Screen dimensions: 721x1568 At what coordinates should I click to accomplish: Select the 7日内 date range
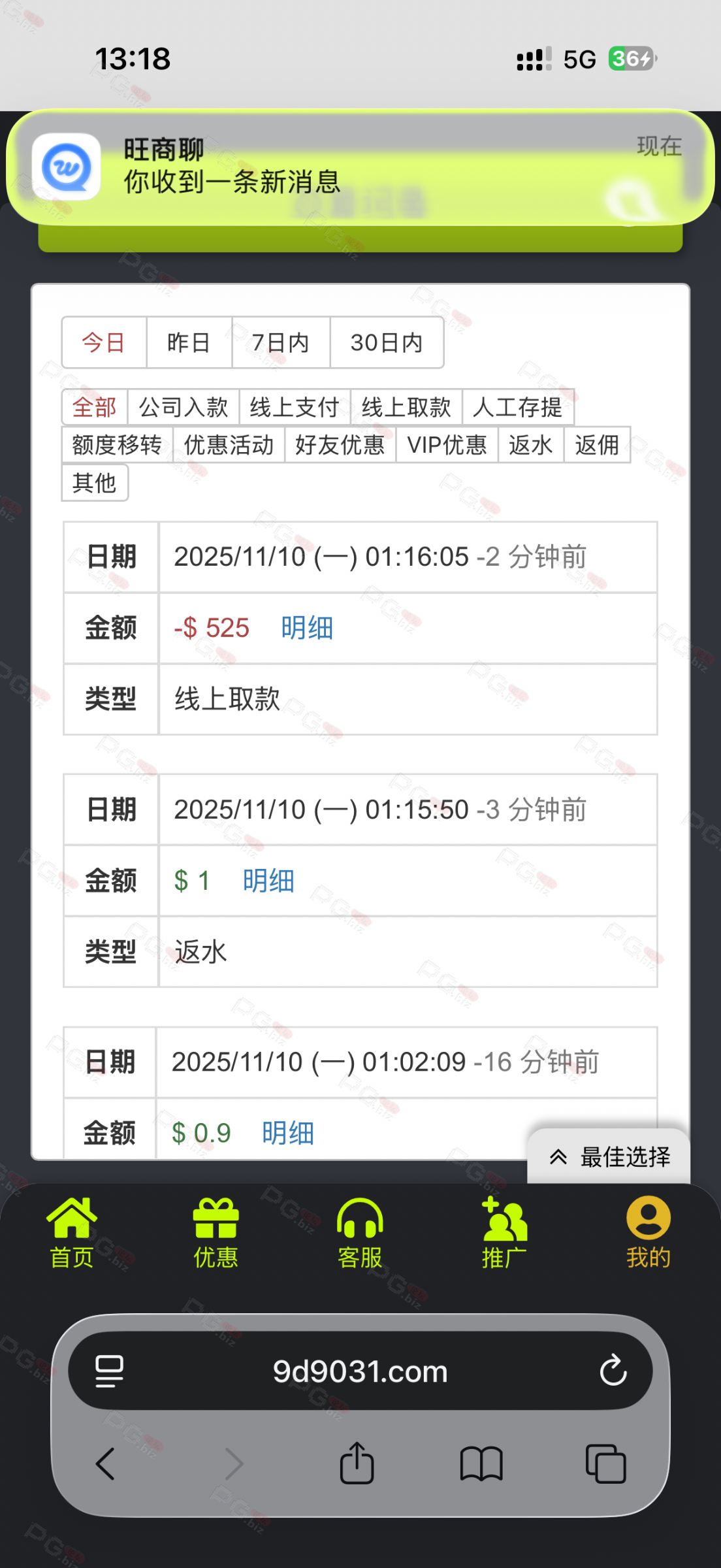(281, 342)
